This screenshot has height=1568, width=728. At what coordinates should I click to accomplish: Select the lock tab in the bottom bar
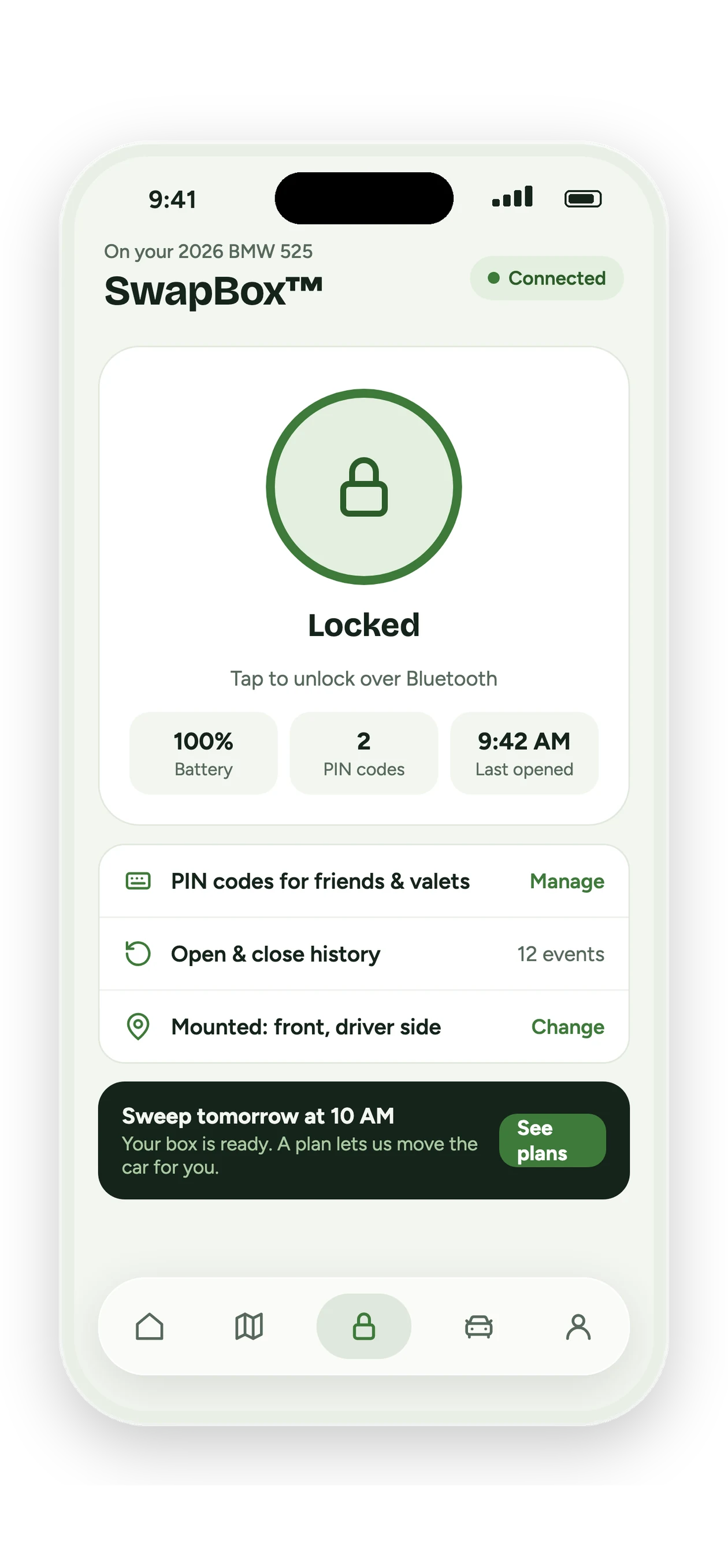click(x=363, y=1326)
